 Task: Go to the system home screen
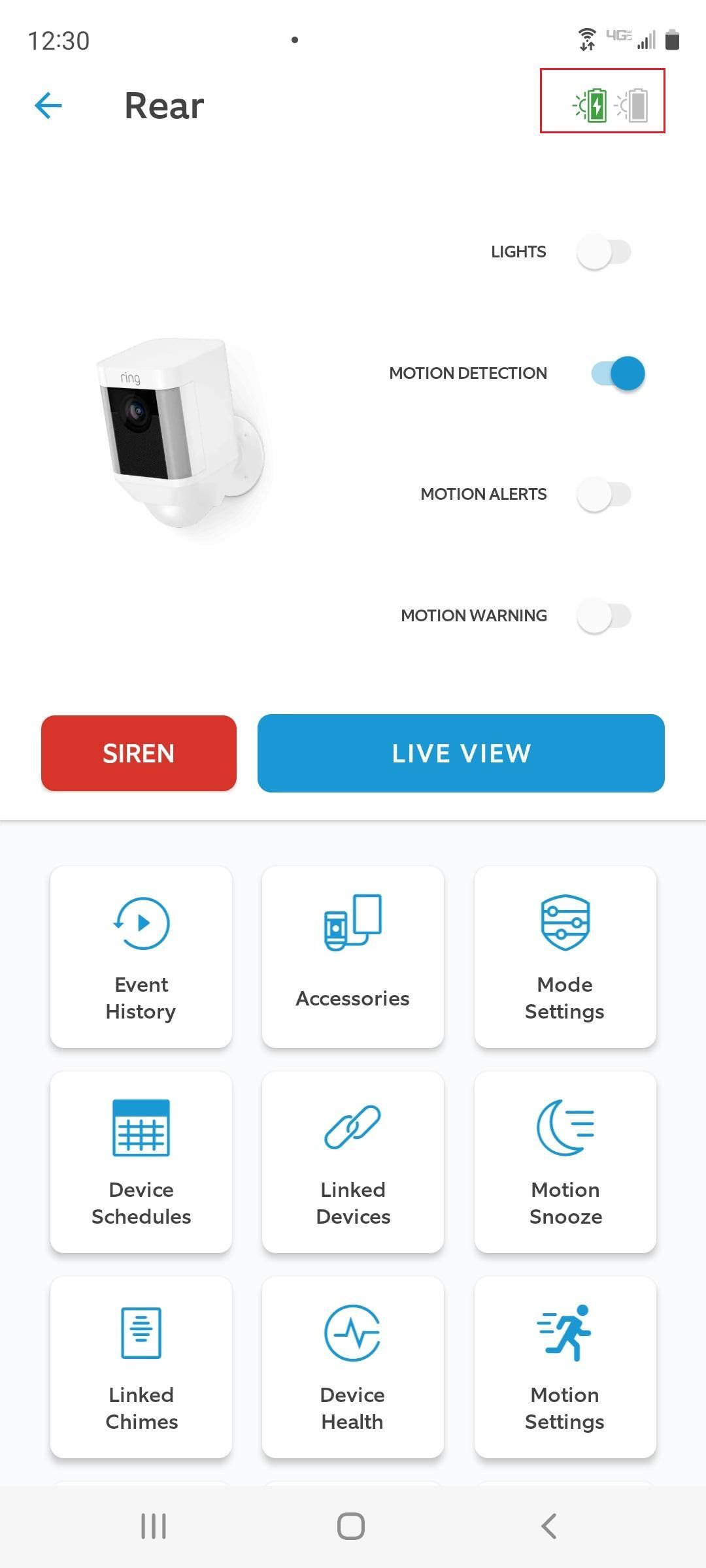(x=351, y=1527)
